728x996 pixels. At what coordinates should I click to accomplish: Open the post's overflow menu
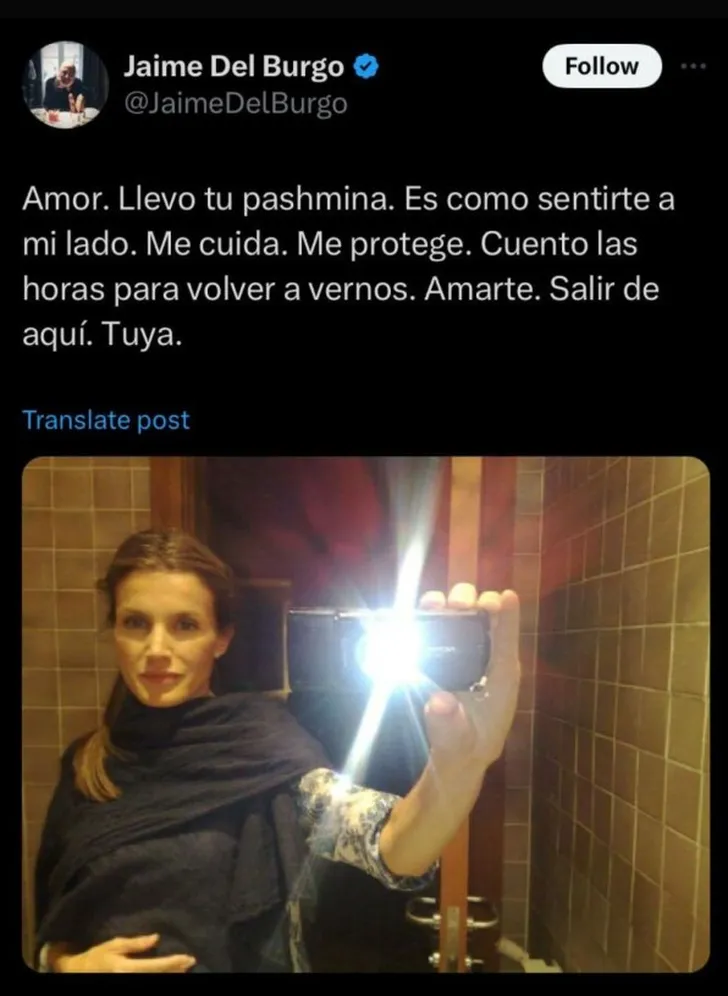(x=693, y=67)
